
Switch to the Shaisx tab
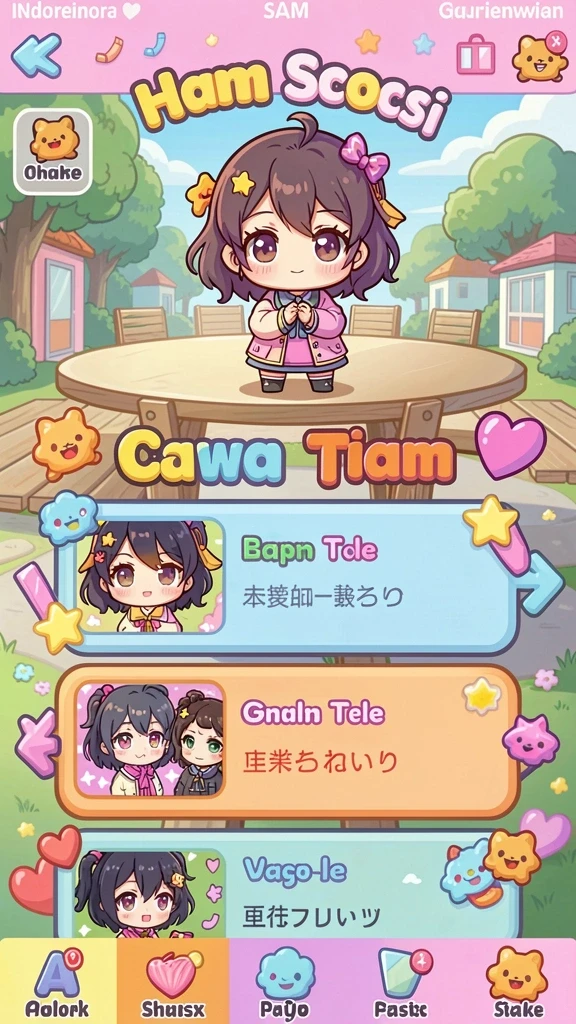(x=173, y=981)
